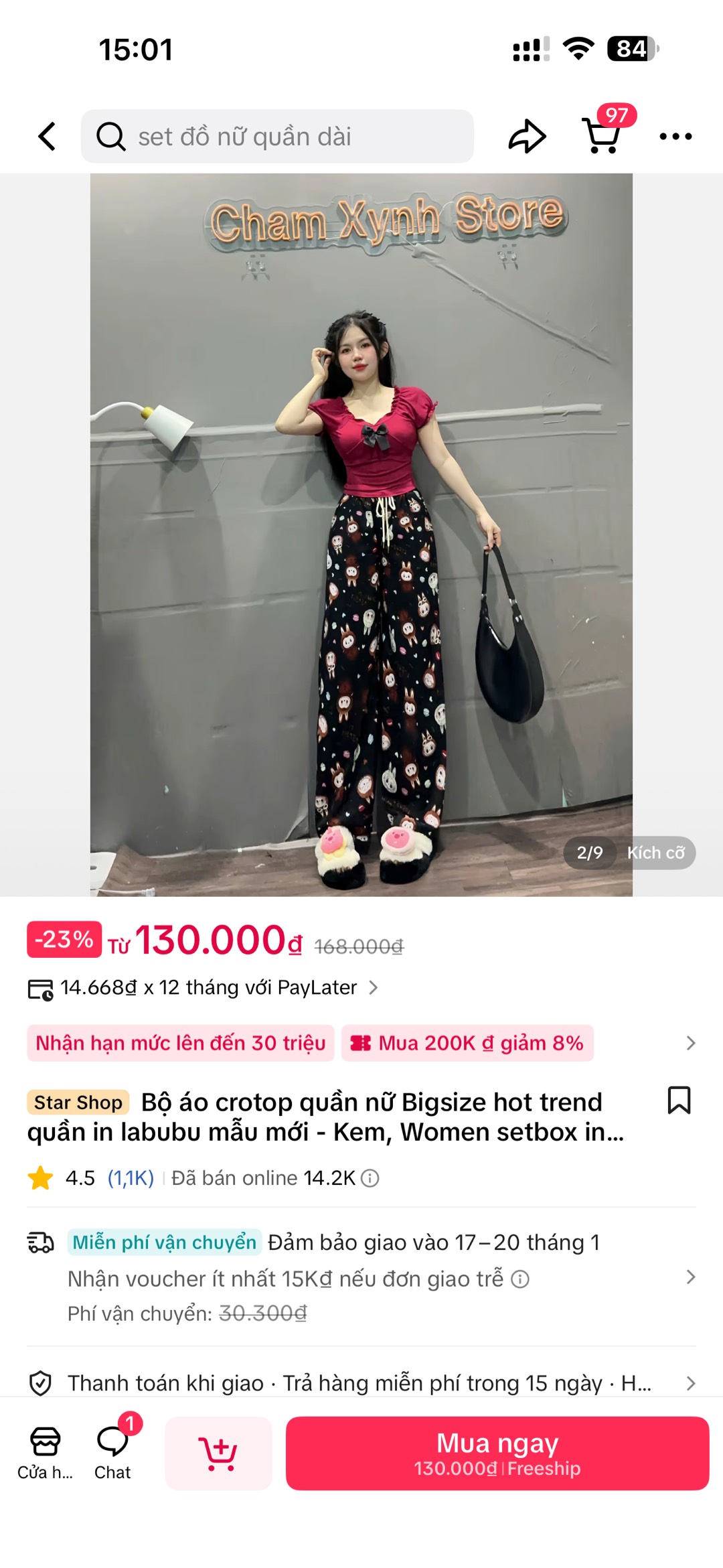Show info about Đã bán online 14.2K
Screen dimensions: 723x1568
[370, 1178]
